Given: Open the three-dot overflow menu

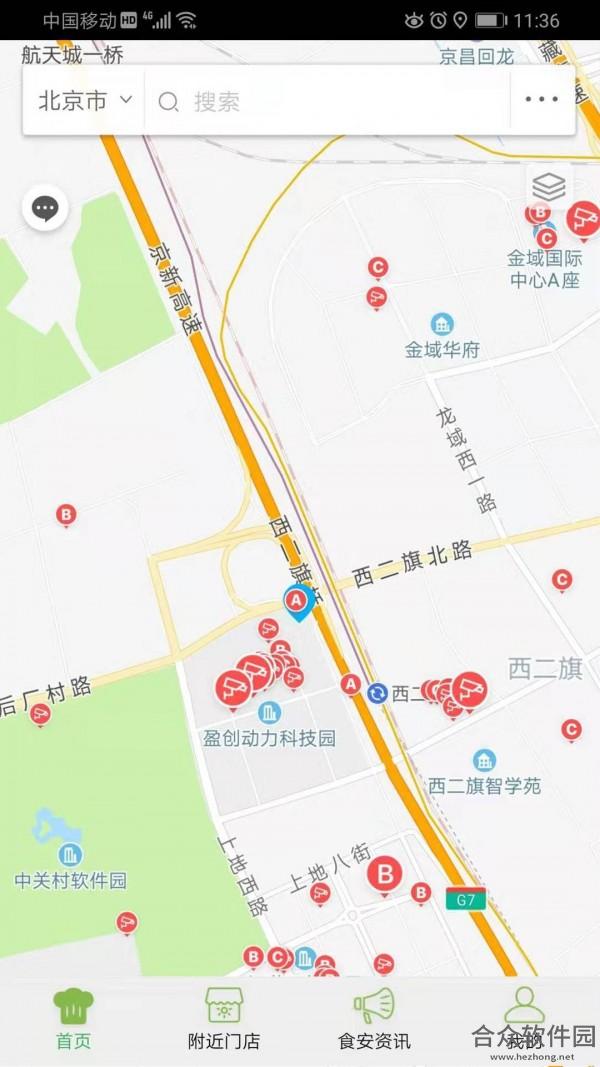Looking at the screenshot, I should point(541,100).
